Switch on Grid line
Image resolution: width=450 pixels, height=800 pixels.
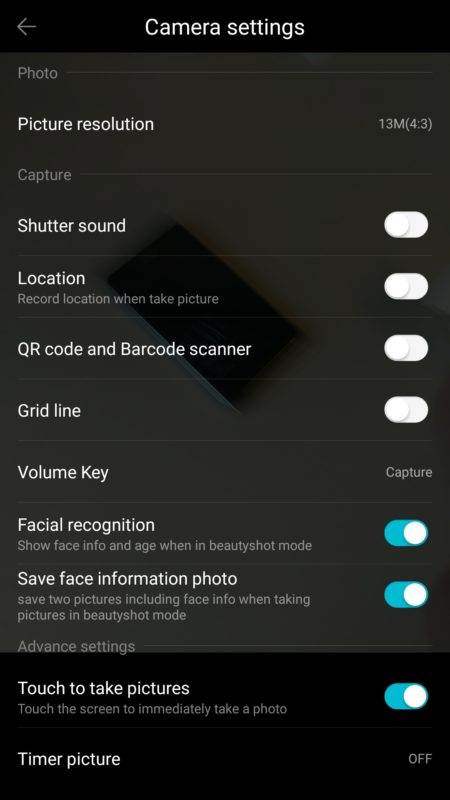click(406, 410)
